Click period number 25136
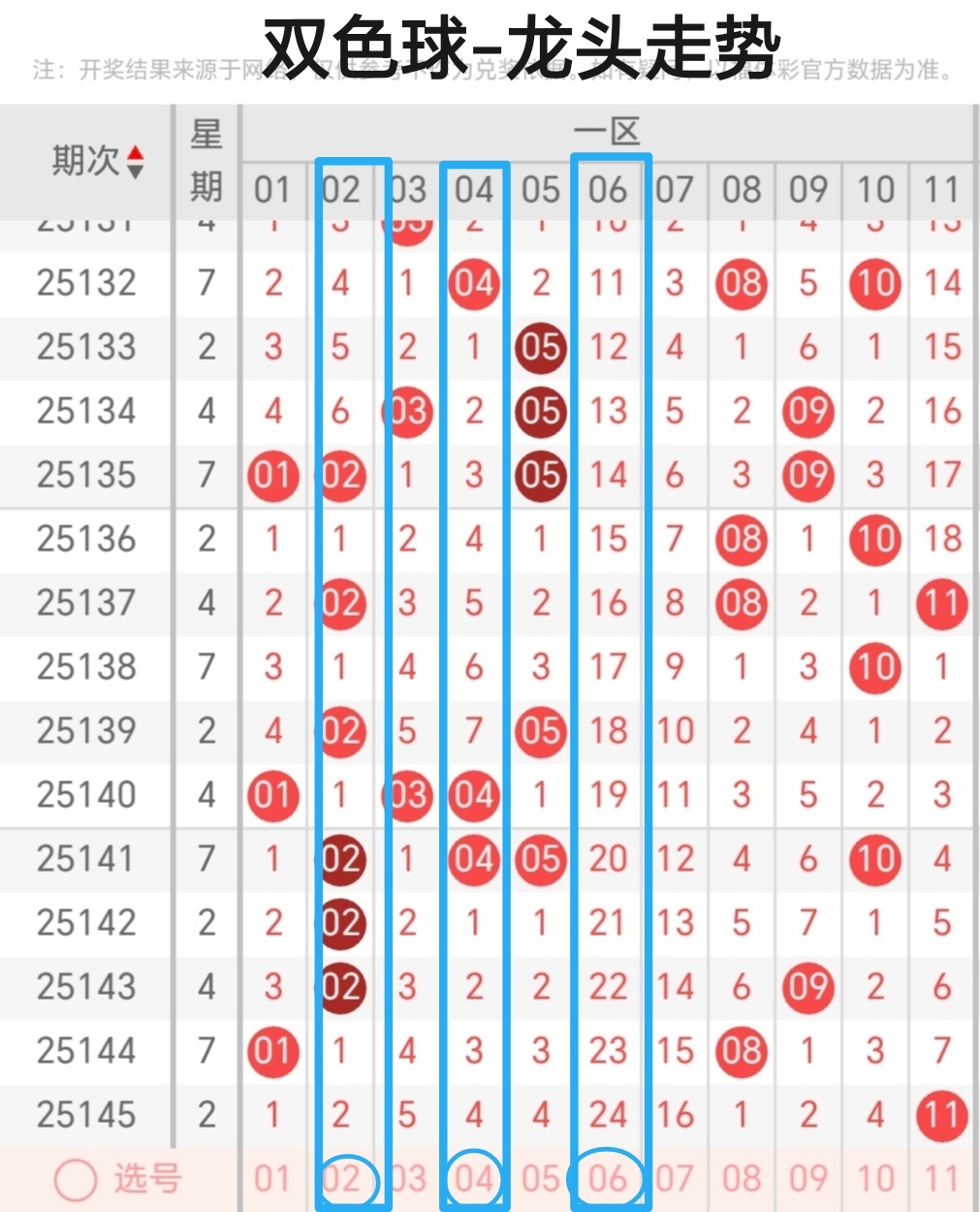Viewport: 980px width, 1212px height. pos(84,539)
